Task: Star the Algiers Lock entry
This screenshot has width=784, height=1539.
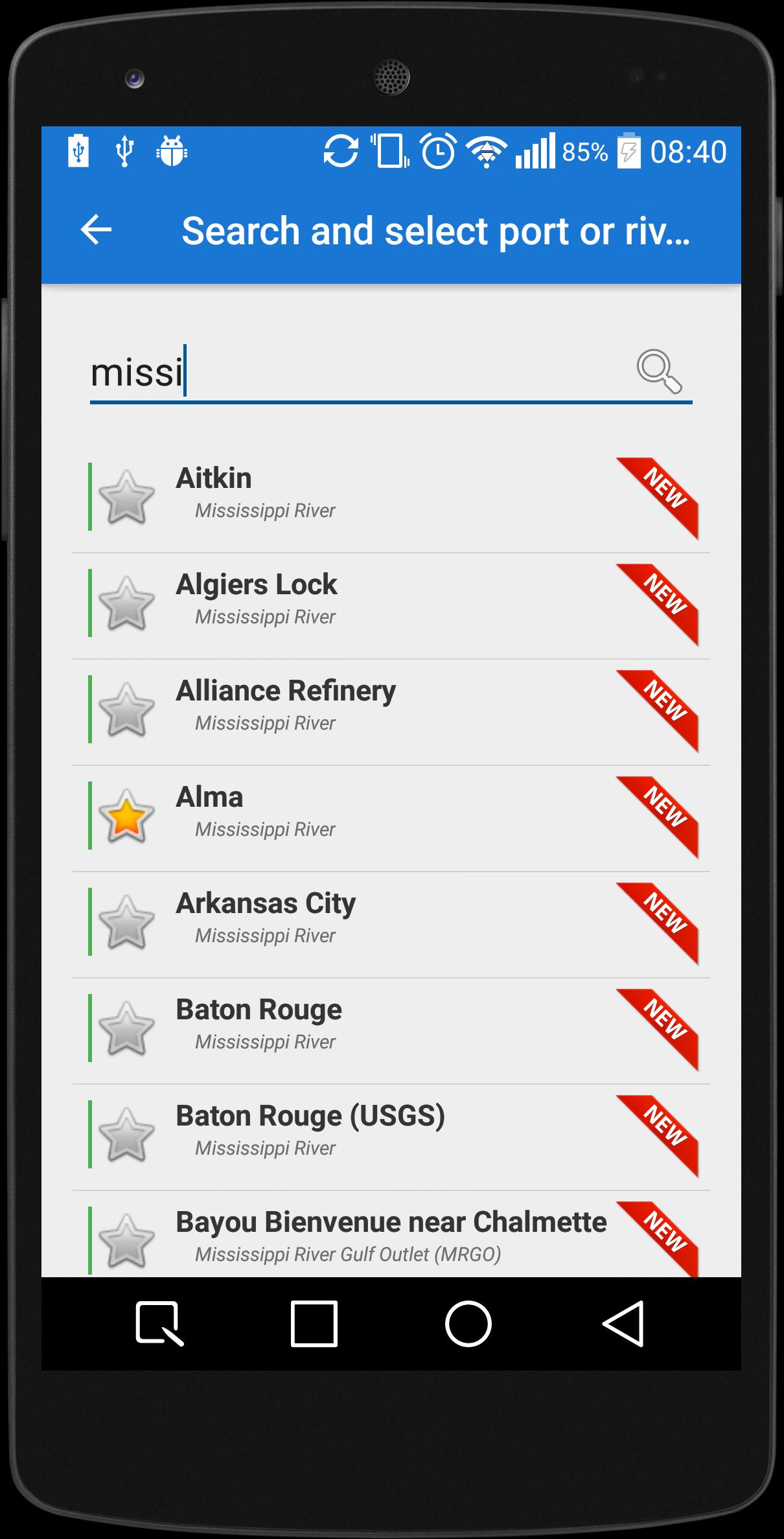Action: tap(126, 603)
